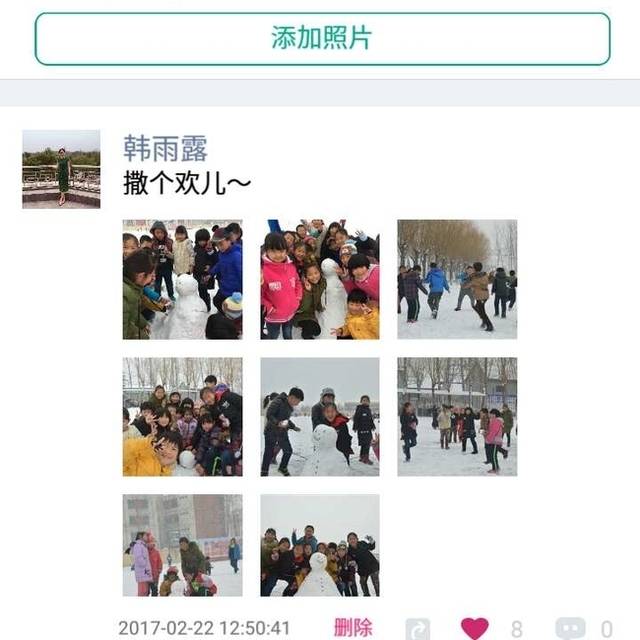Delete this post via 删除
The height and width of the screenshot is (640, 640).
pos(353,627)
